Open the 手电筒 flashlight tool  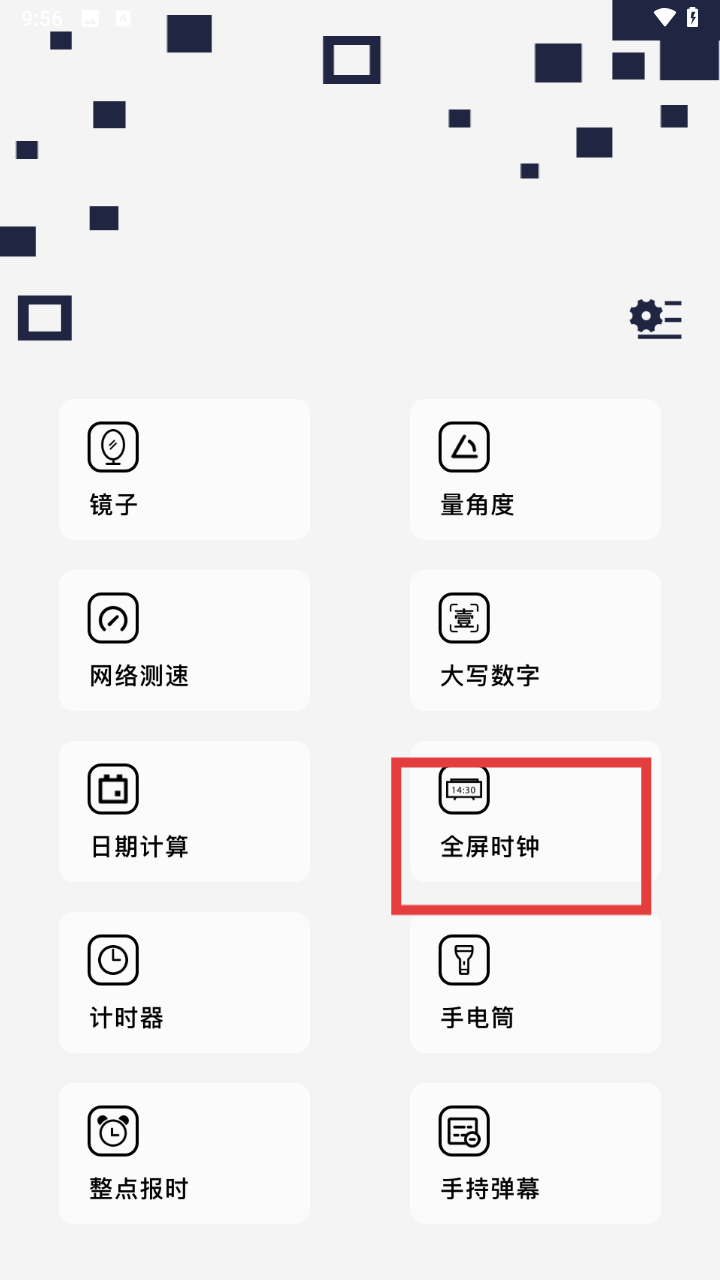(x=535, y=983)
